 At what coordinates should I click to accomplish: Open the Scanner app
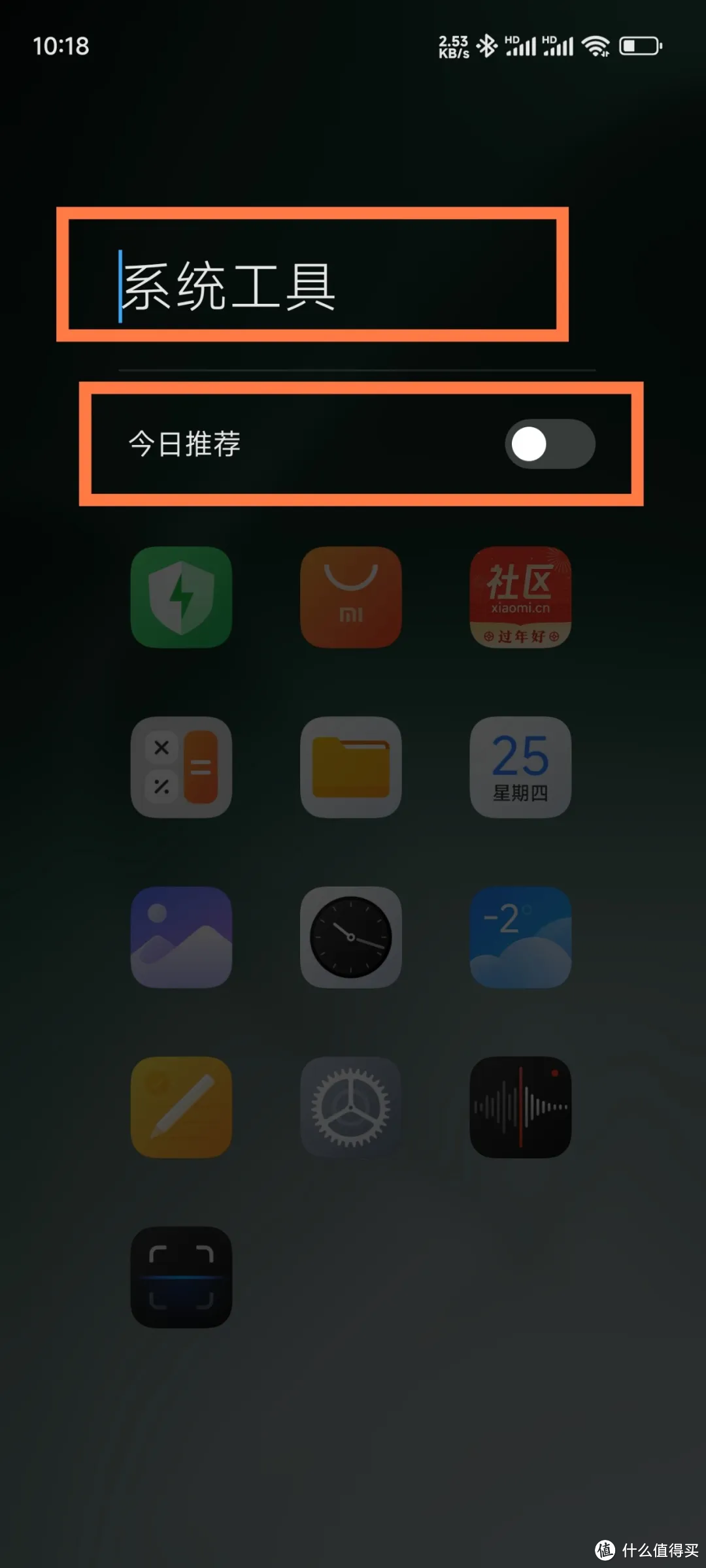pyautogui.click(x=181, y=1277)
